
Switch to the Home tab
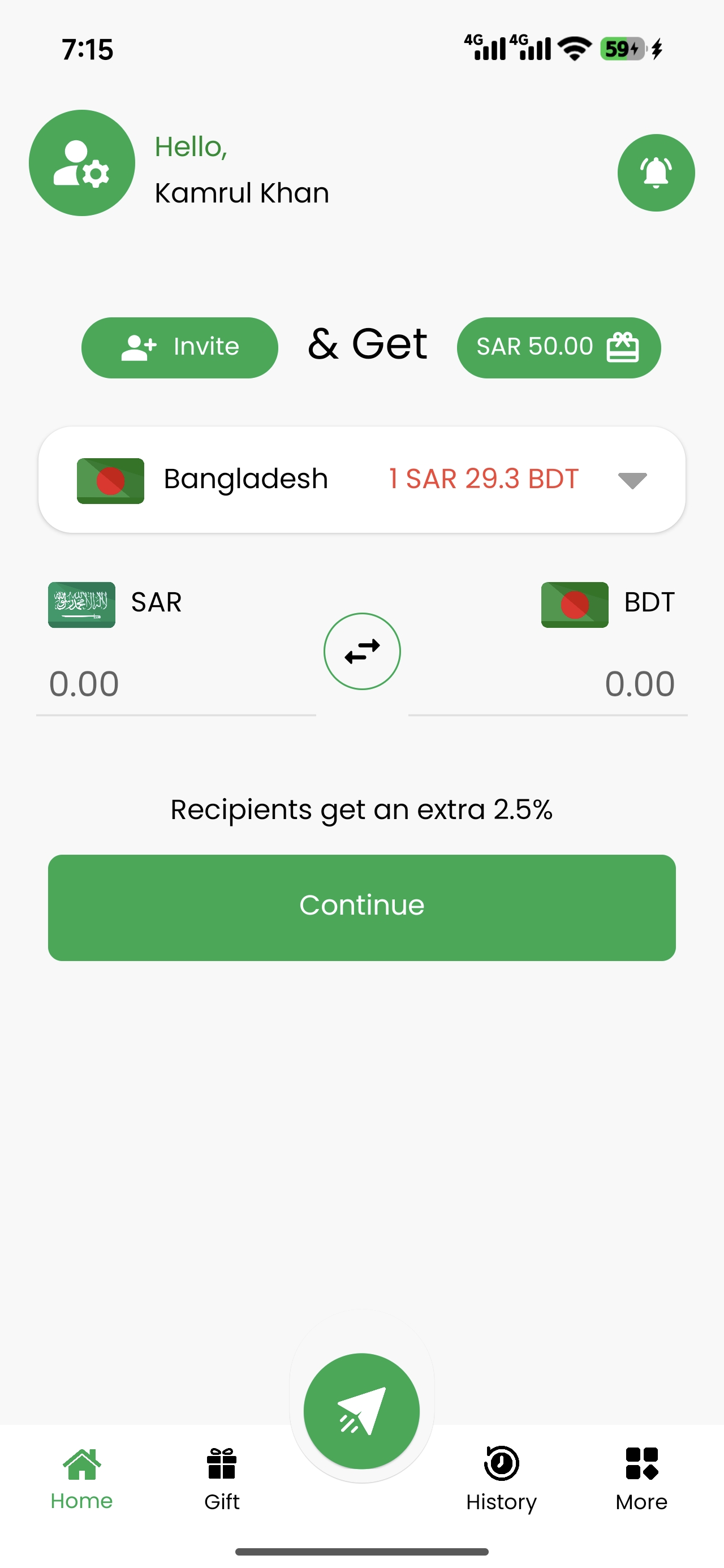click(x=81, y=1478)
